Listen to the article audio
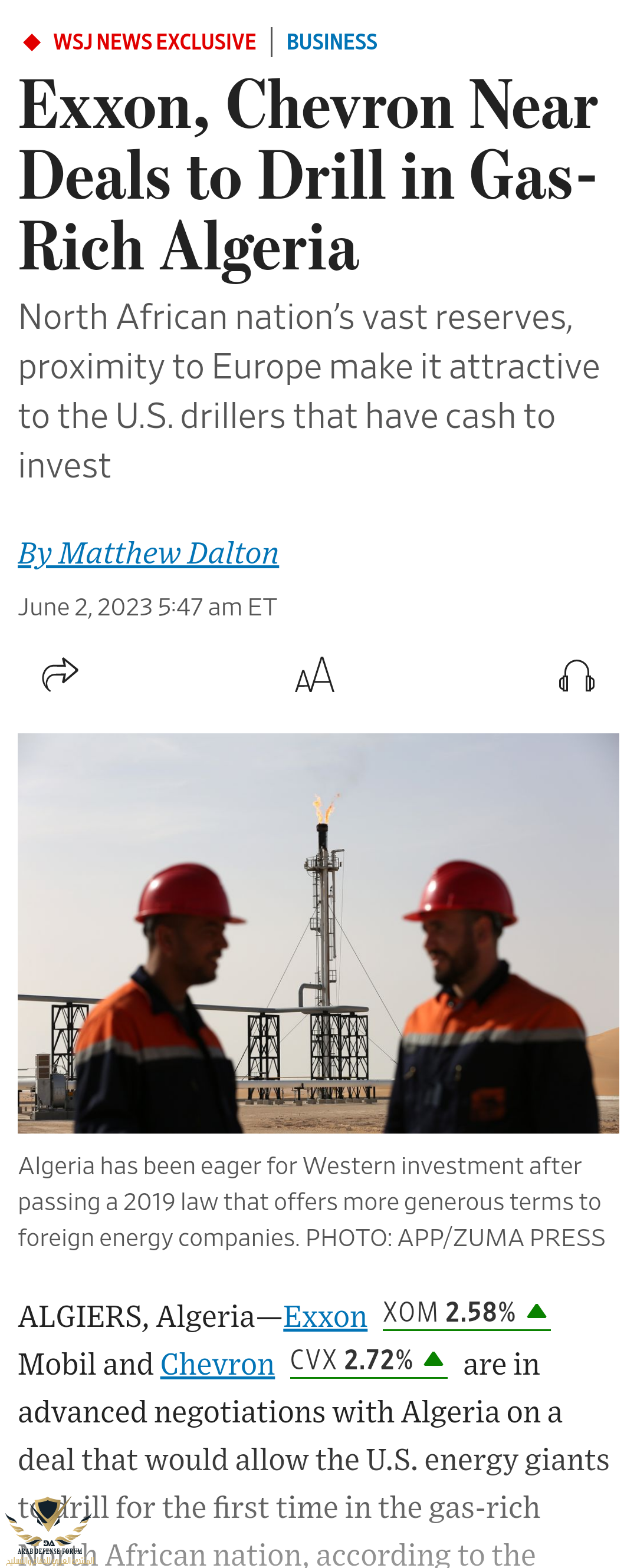Image resolution: width=637 pixels, height=1568 pixels. (x=576, y=676)
